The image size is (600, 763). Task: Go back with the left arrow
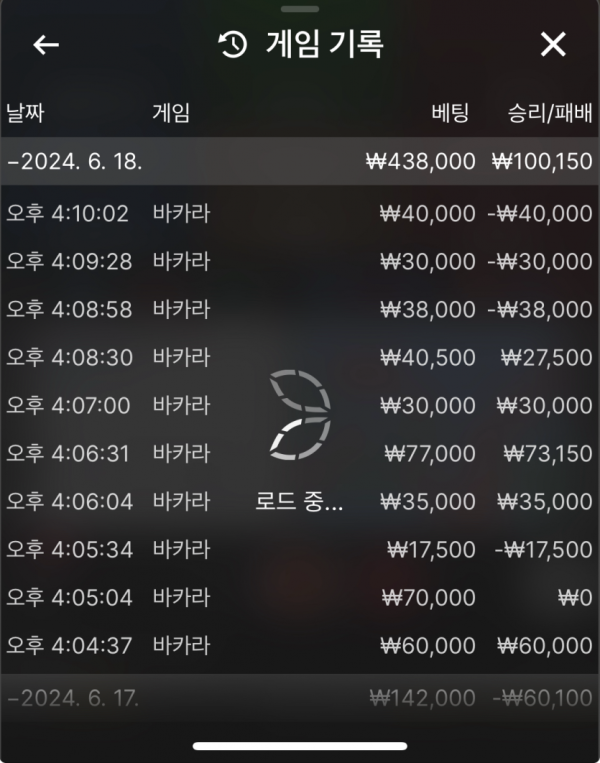(46, 45)
